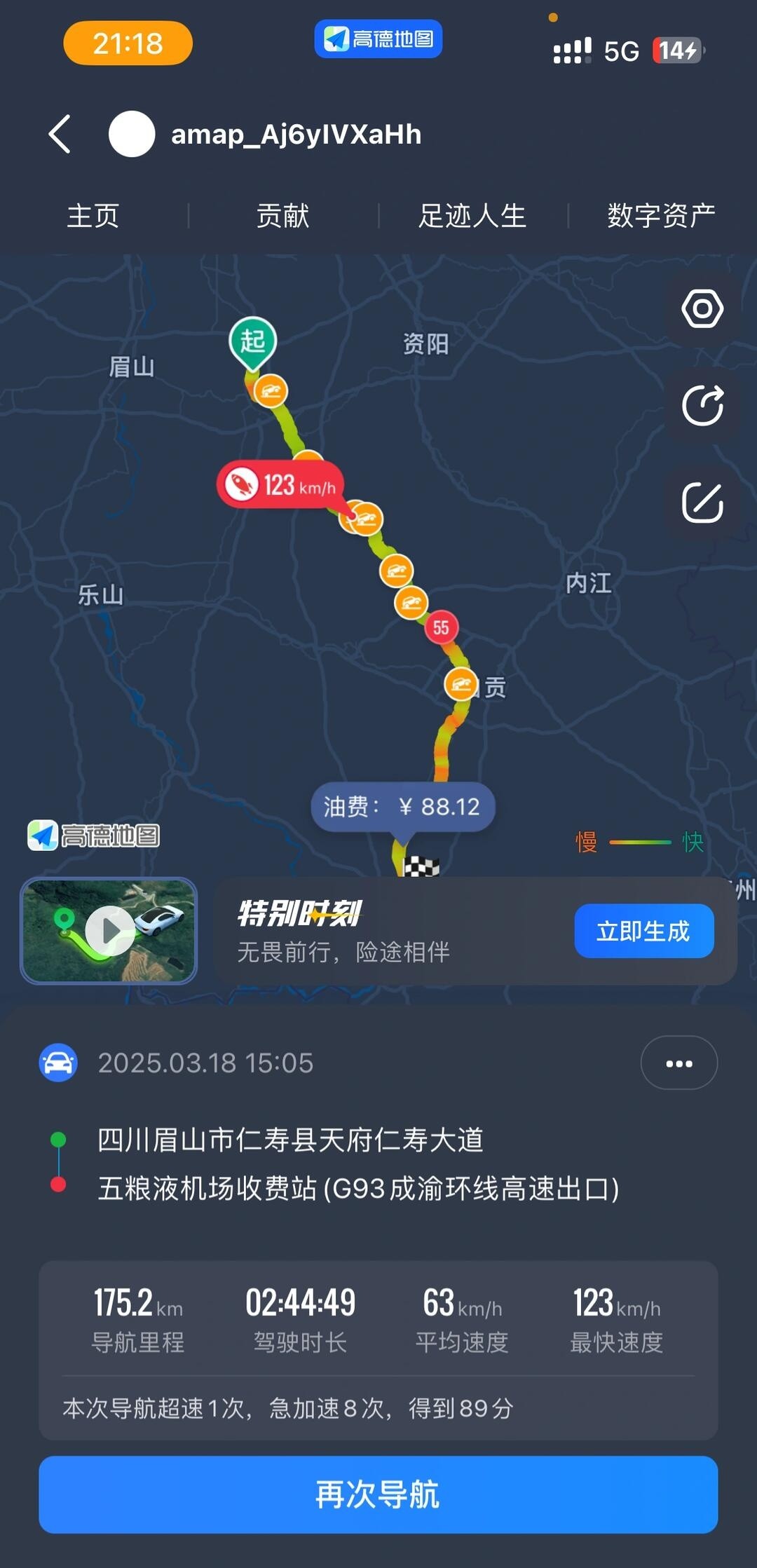Open the hexagon settings icon on map
Screen dimensions: 757x1568
click(702, 308)
